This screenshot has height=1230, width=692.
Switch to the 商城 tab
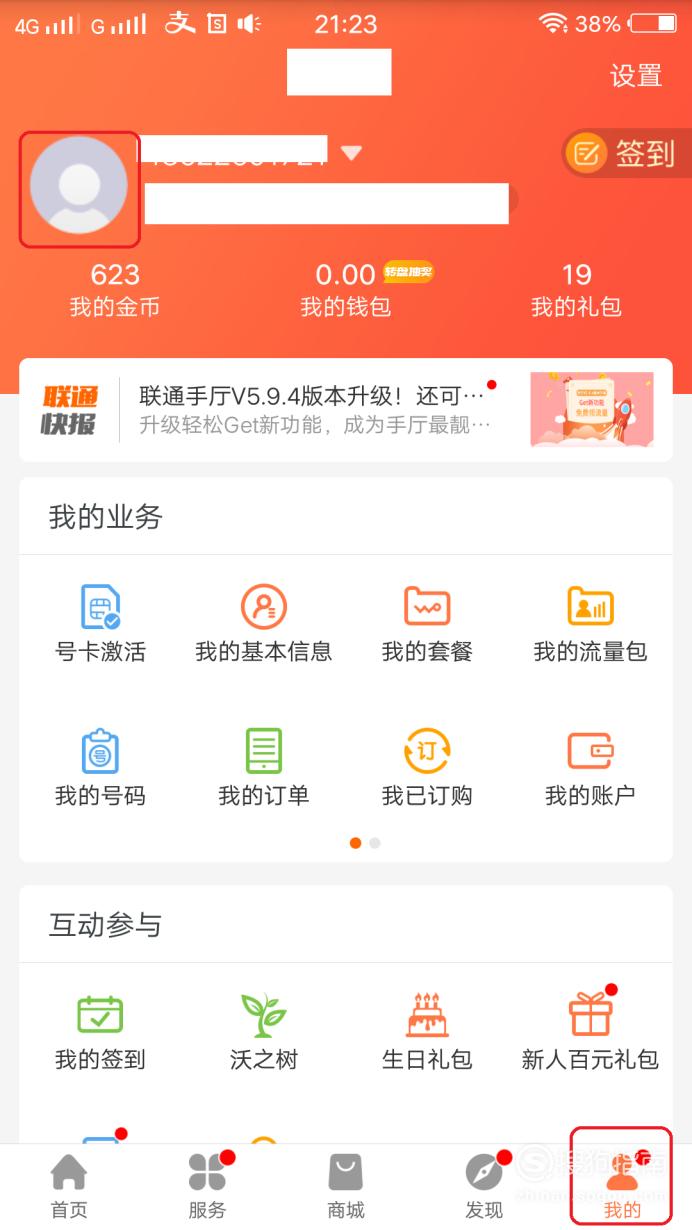point(346,1187)
